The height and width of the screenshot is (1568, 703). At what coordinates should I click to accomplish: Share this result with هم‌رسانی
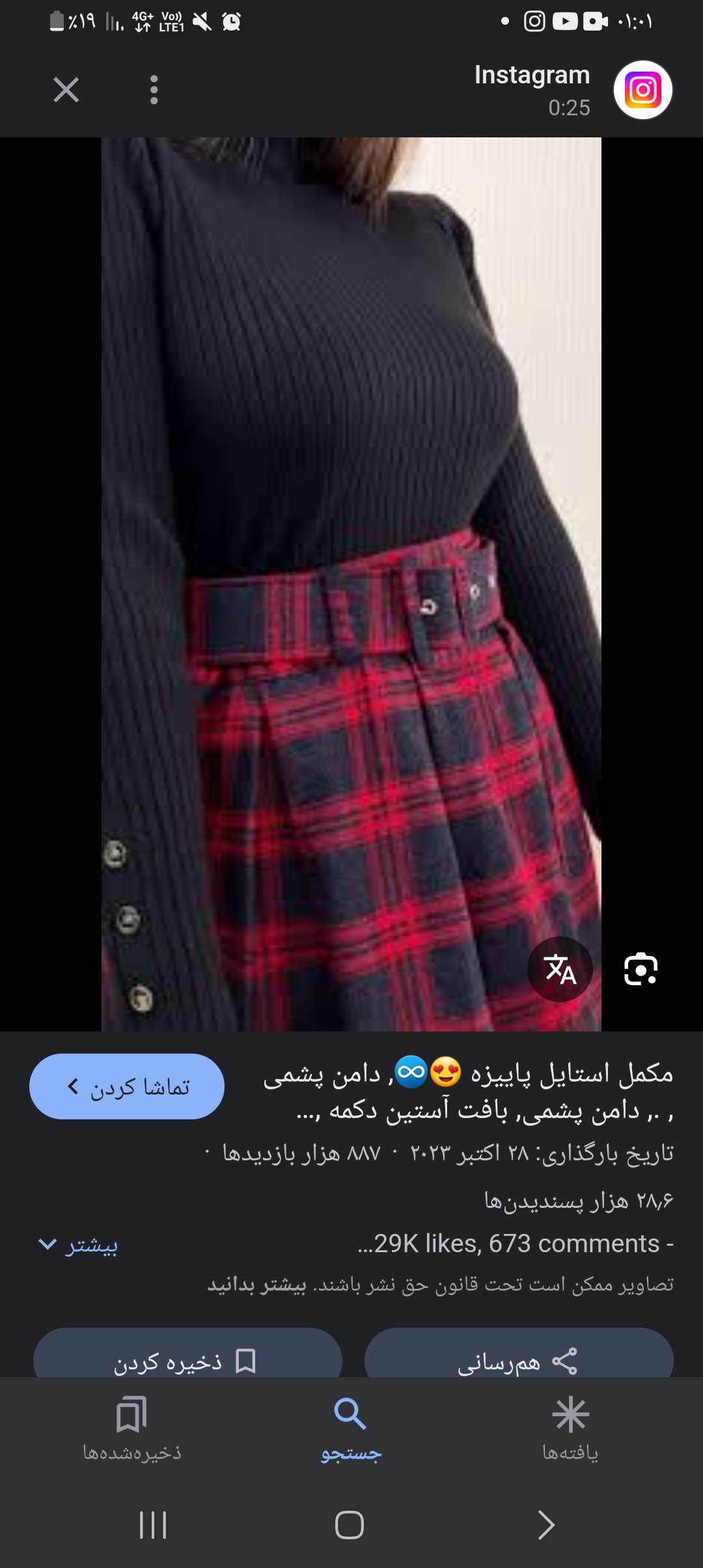point(518,1361)
